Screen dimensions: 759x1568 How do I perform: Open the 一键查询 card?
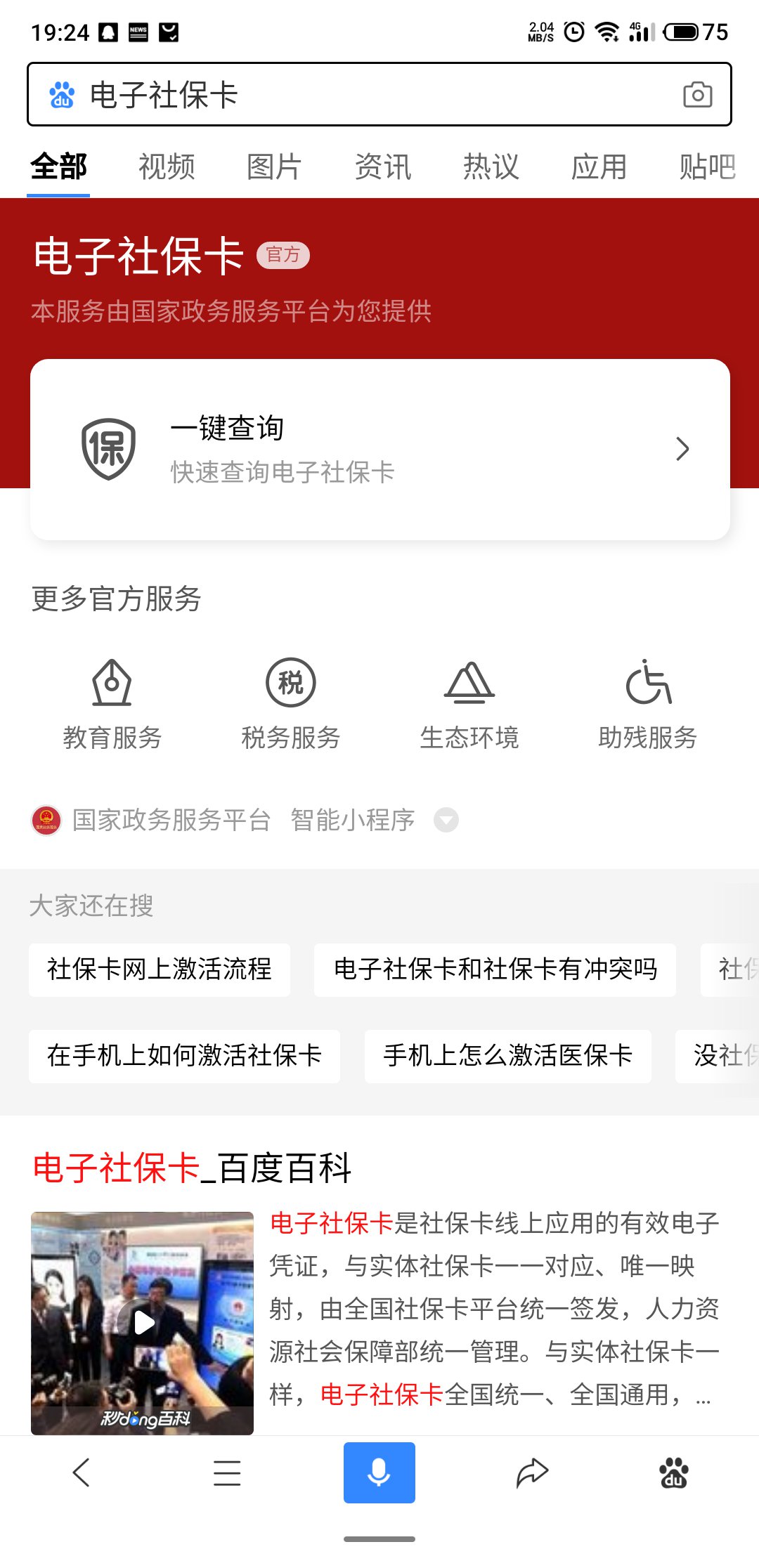point(379,450)
